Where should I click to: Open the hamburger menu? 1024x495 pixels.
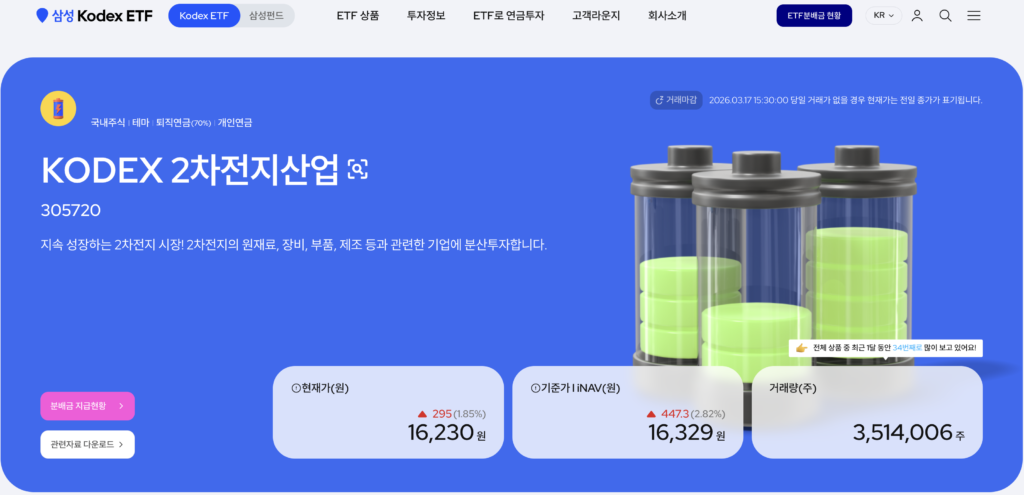click(x=974, y=16)
